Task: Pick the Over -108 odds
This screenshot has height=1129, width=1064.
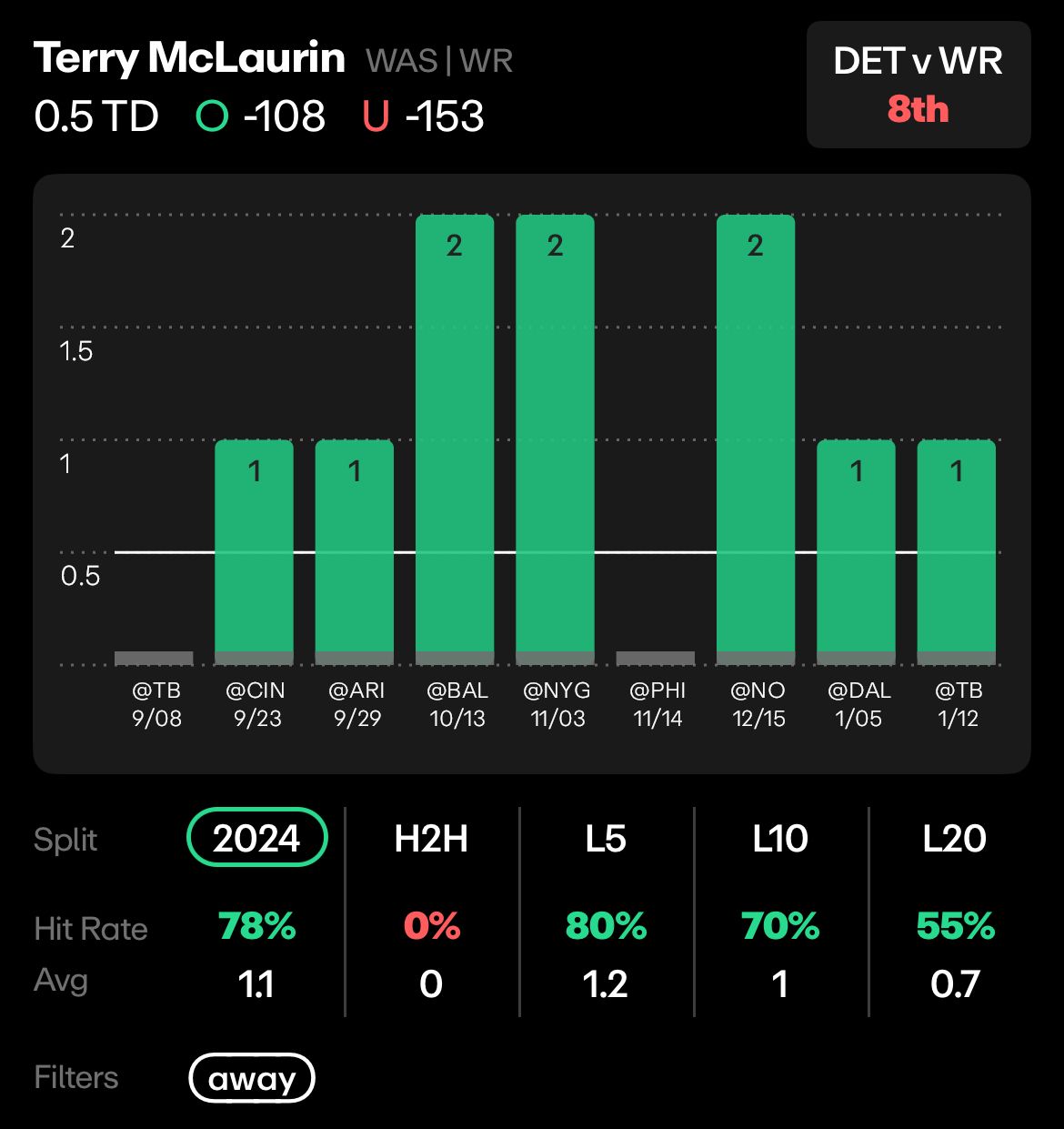Action: pos(262,116)
